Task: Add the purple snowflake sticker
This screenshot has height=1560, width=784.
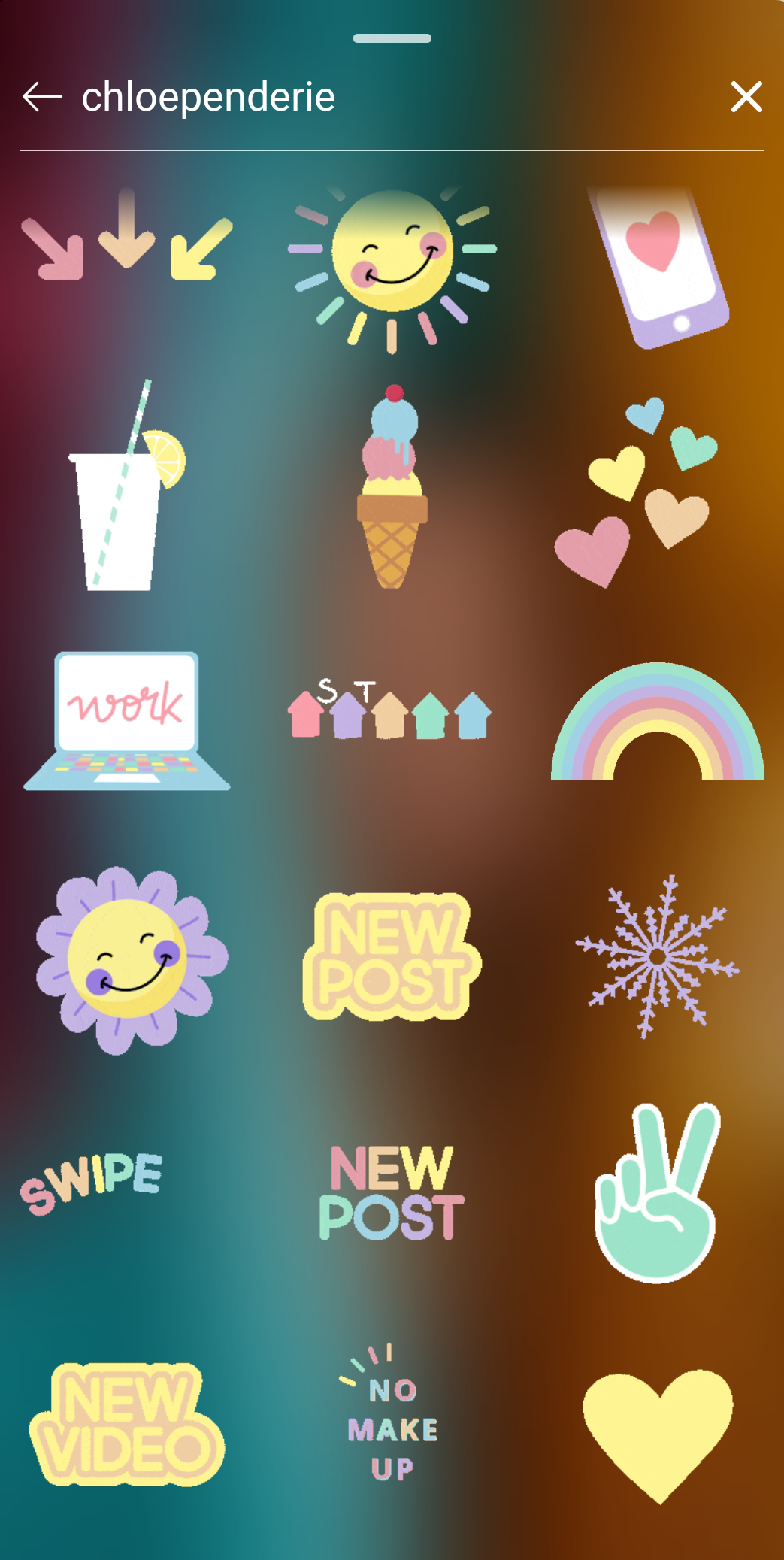Action: point(657,956)
